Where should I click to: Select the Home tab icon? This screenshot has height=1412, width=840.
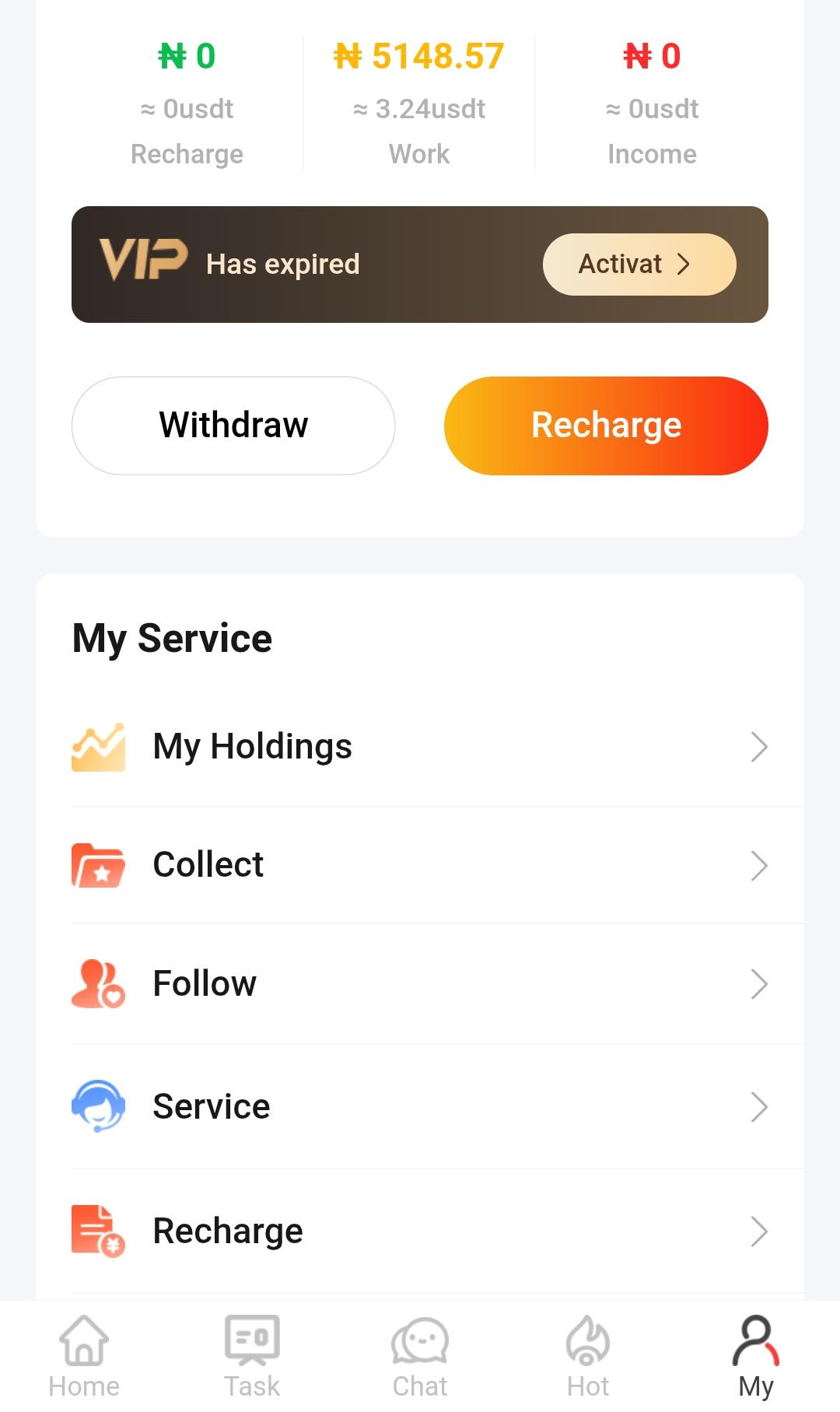point(83,1341)
